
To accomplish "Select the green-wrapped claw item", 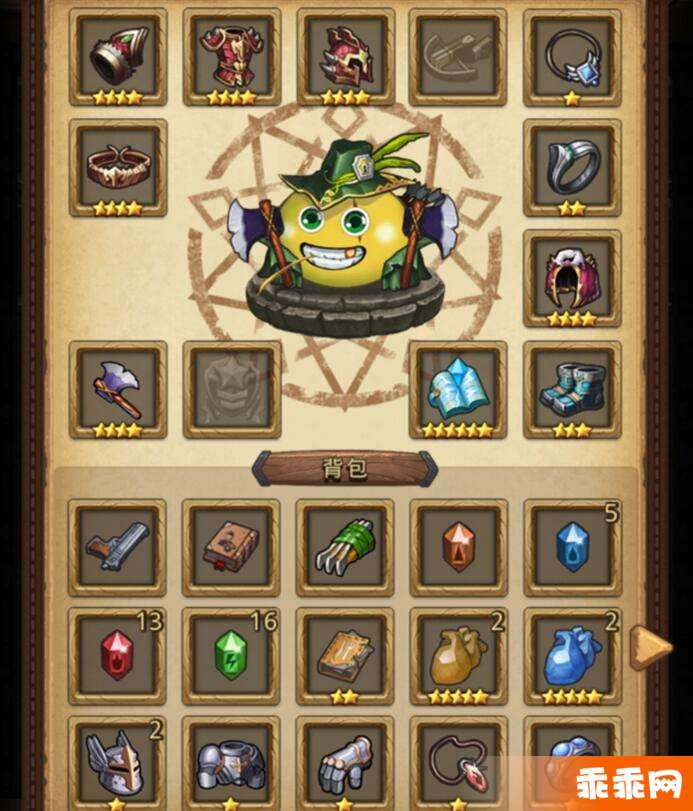I will click(345, 547).
